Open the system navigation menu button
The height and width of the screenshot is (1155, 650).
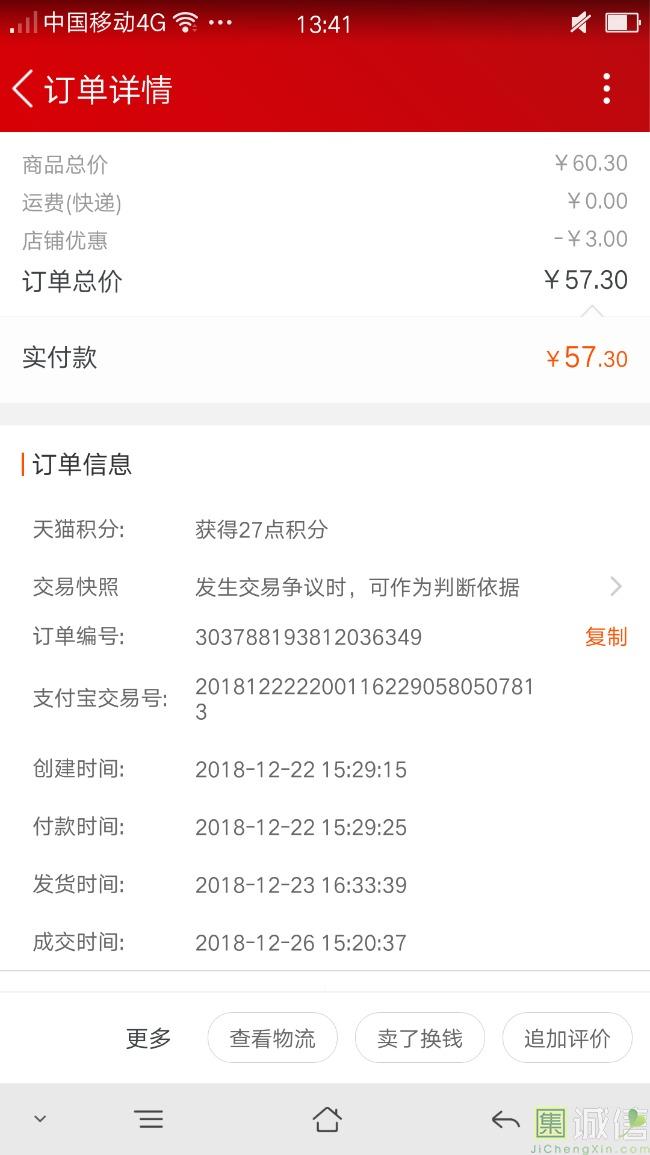149,1119
